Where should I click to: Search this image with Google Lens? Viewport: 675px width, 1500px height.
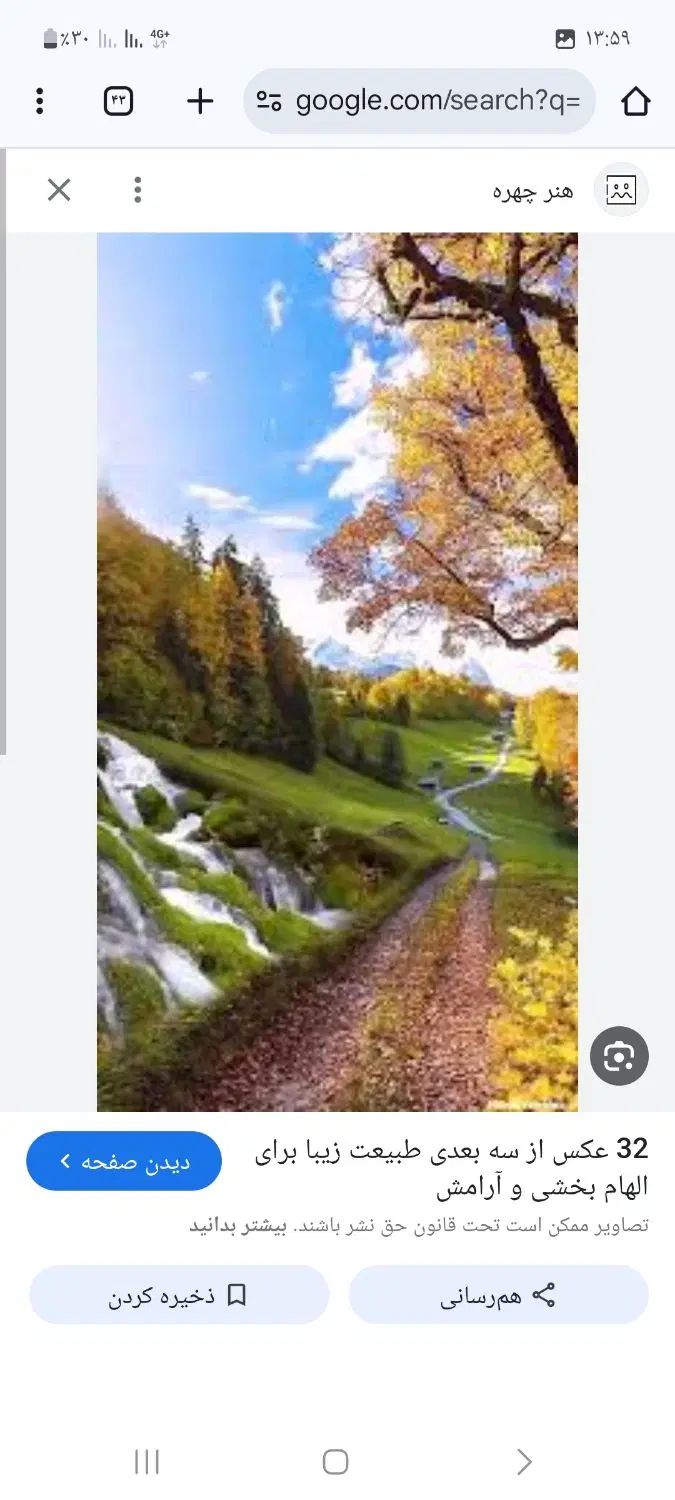coord(619,1056)
